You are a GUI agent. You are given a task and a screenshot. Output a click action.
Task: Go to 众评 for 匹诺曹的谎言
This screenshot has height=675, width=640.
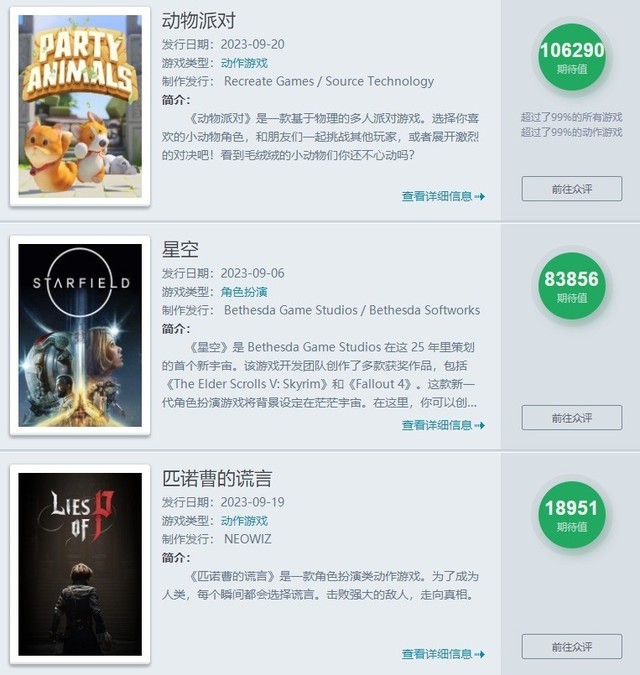click(x=571, y=646)
